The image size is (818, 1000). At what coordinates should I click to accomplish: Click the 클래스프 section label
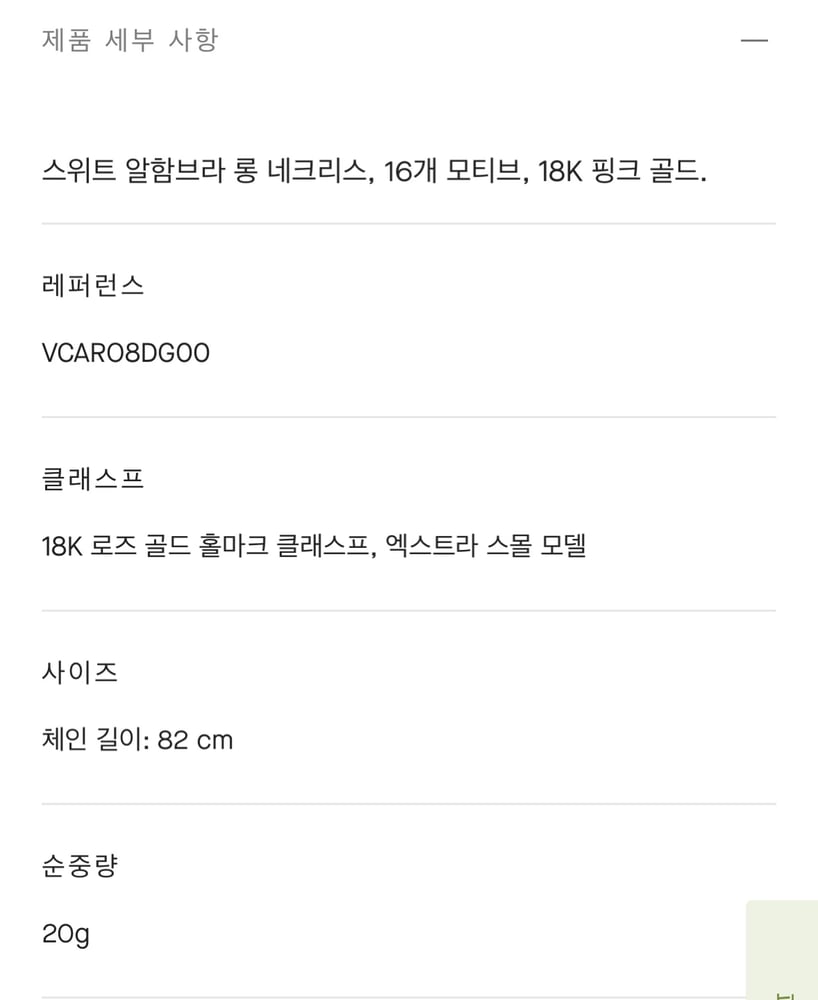(93, 478)
